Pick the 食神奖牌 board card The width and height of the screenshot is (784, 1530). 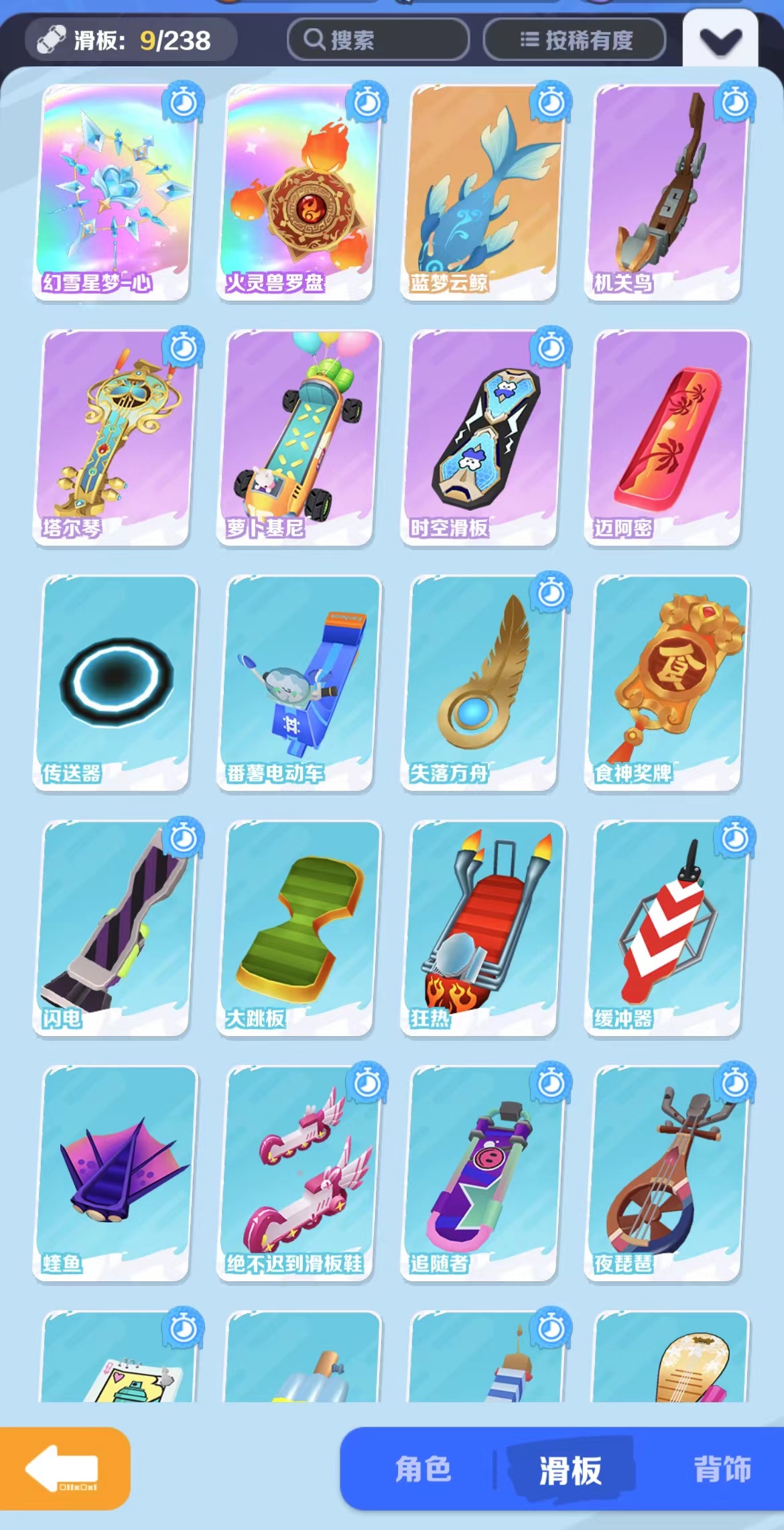coord(667,682)
